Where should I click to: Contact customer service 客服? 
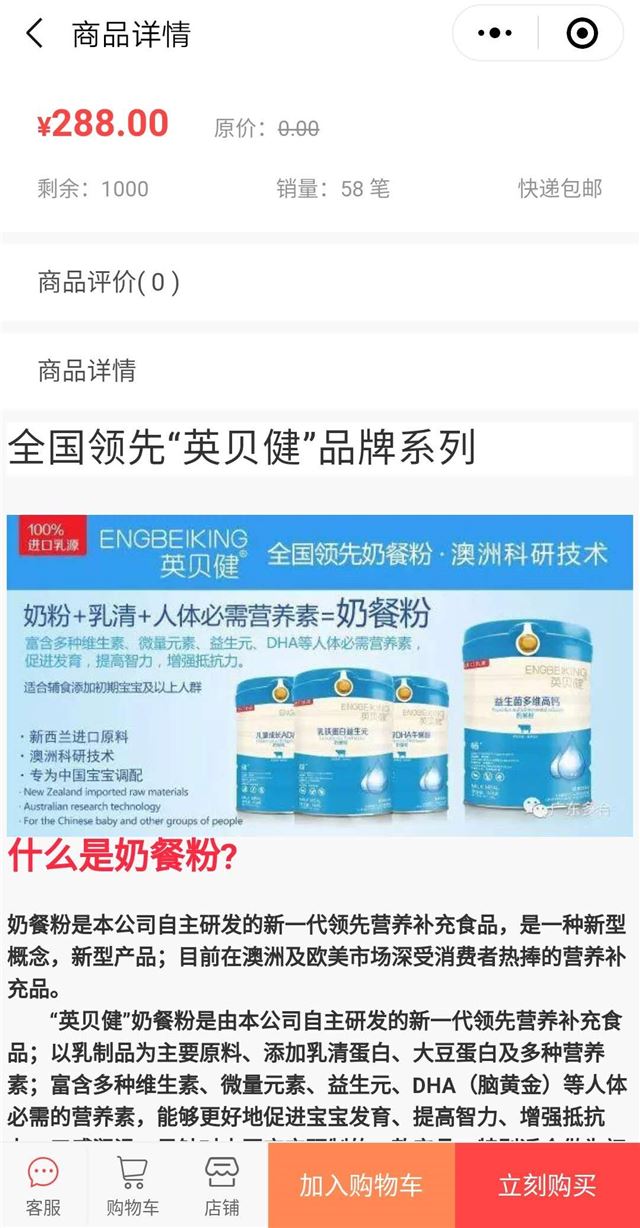tap(43, 1185)
